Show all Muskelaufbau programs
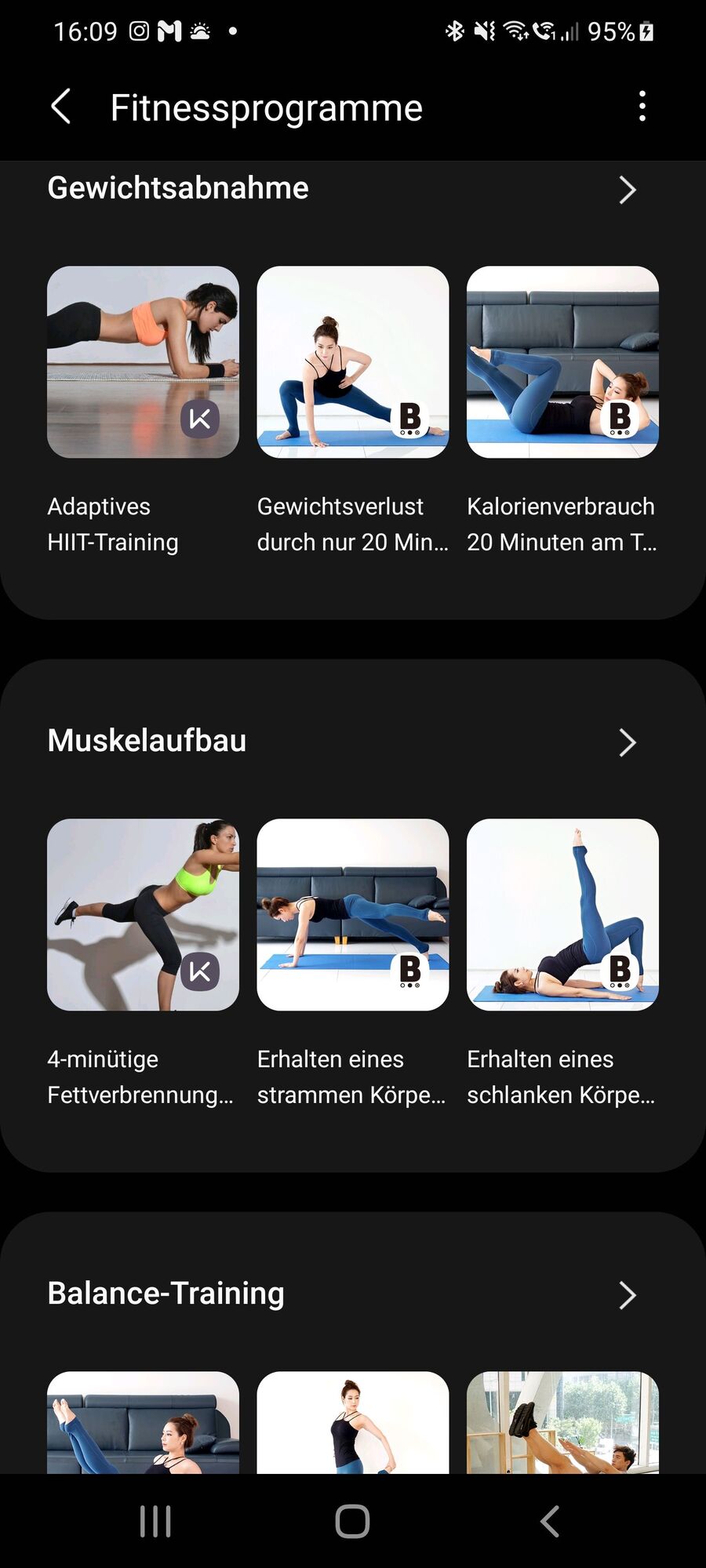The height and width of the screenshot is (1568, 706). [627, 742]
